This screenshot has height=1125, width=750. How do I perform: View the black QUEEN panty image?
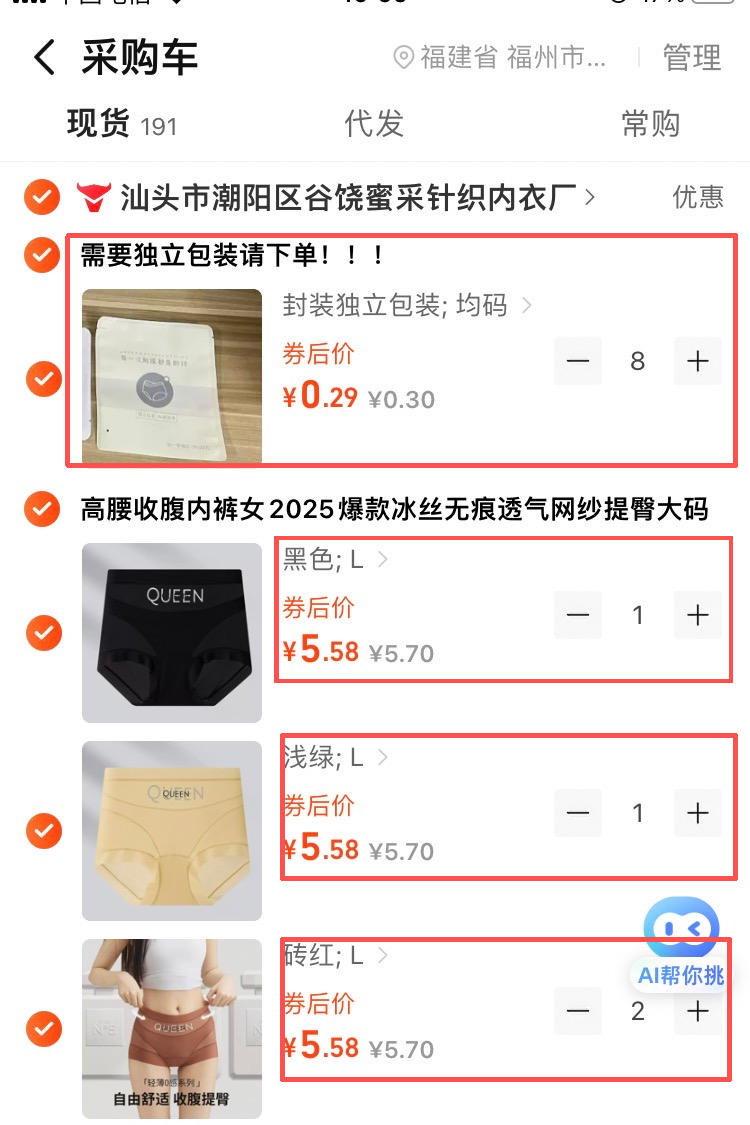pos(171,632)
